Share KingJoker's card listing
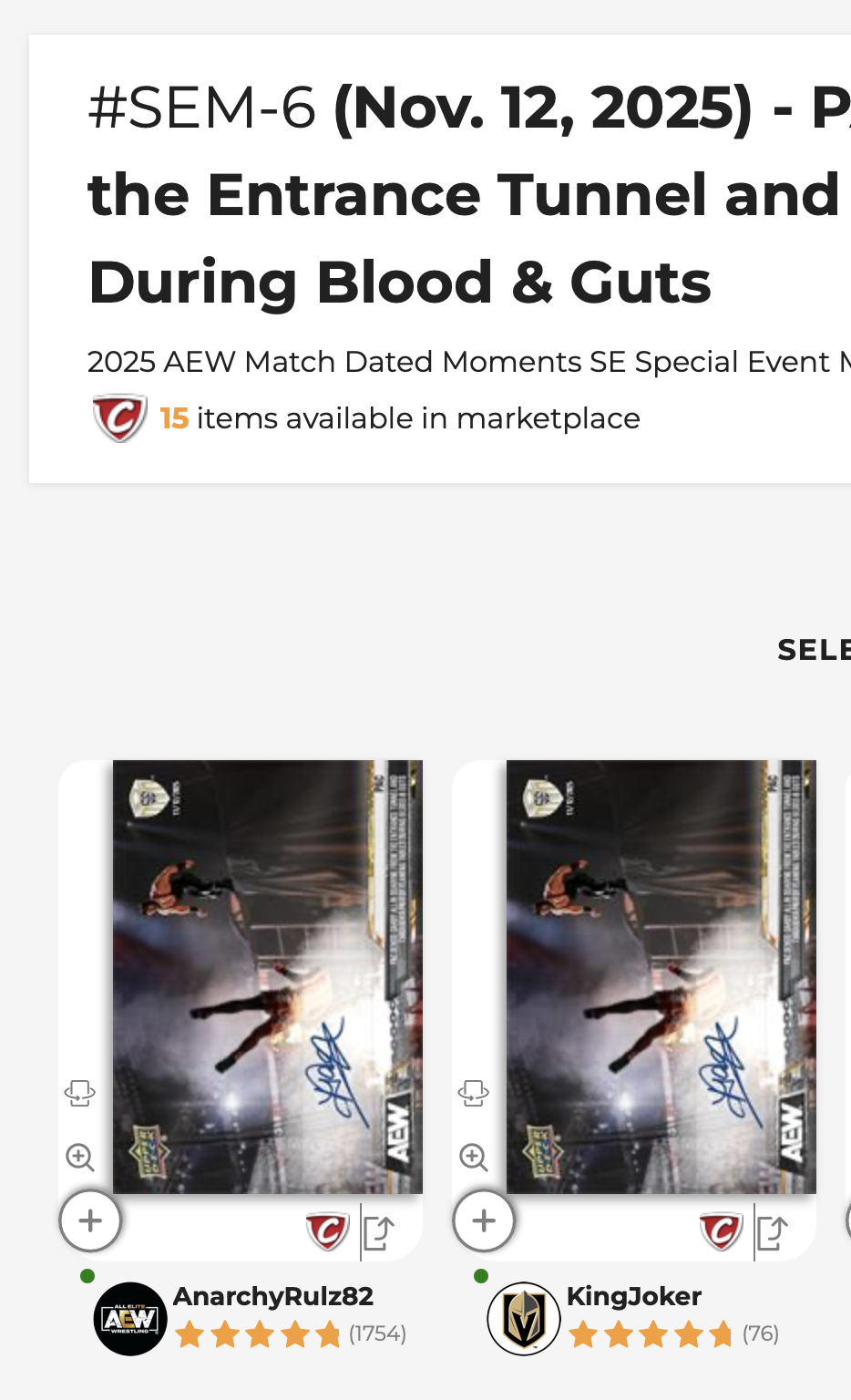The height and width of the screenshot is (1400, 851). [773, 1233]
